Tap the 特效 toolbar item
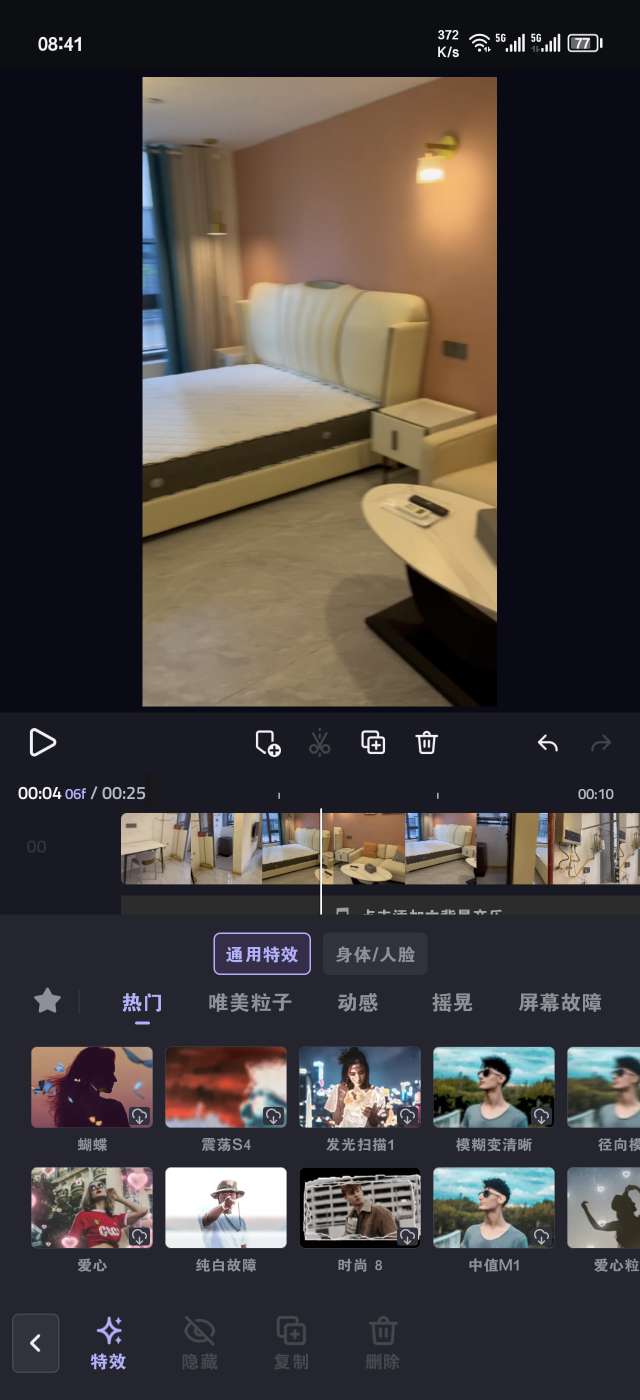Image resolution: width=640 pixels, height=1400 pixels. [x=109, y=1343]
